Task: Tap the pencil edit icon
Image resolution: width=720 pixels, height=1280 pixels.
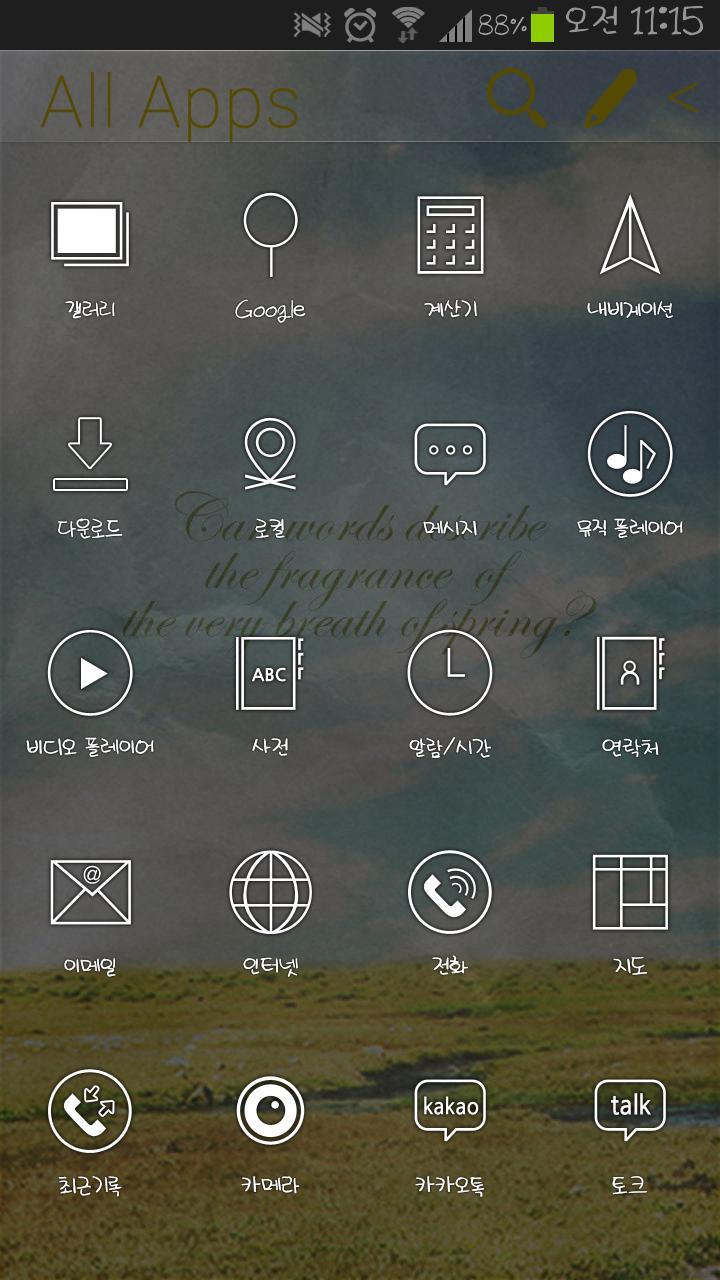Action: coord(609,99)
